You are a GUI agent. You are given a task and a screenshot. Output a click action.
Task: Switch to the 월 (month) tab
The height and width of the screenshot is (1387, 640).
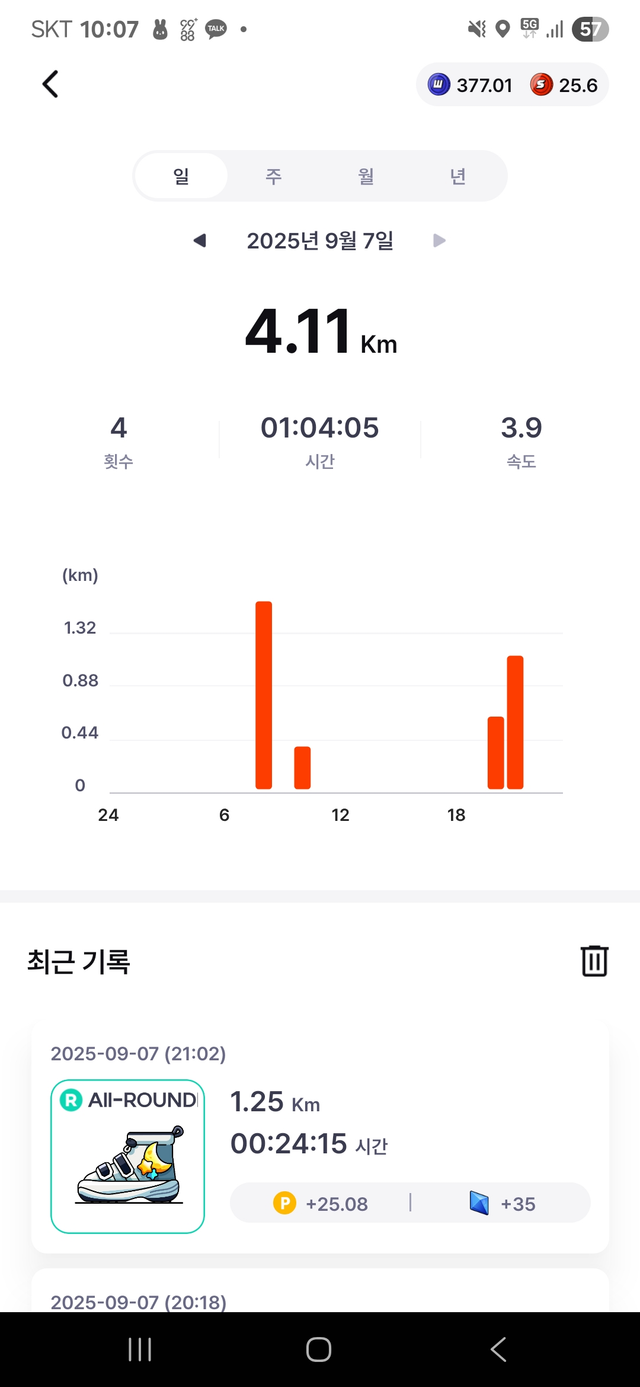pos(366,177)
